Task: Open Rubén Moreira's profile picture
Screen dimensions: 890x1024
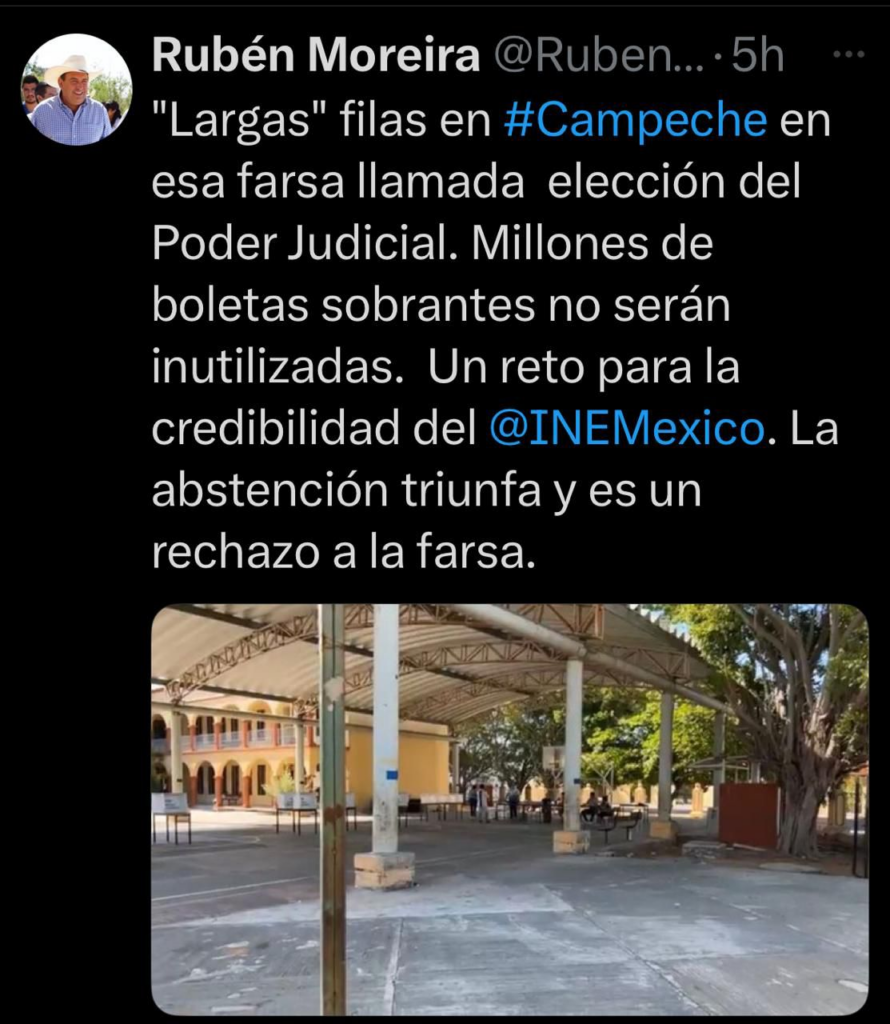Action: coord(76,90)
